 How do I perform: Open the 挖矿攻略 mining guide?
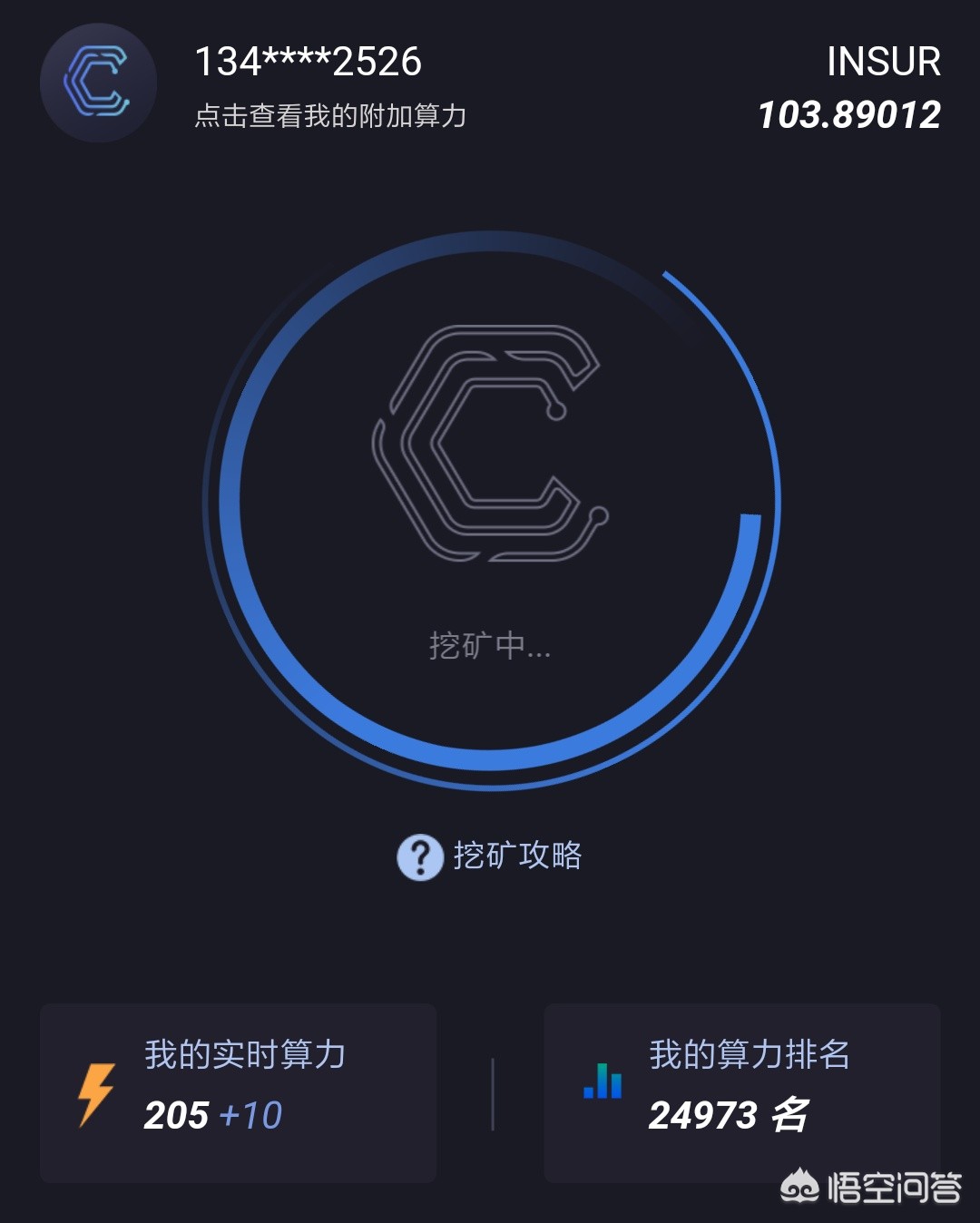[491, 856]
